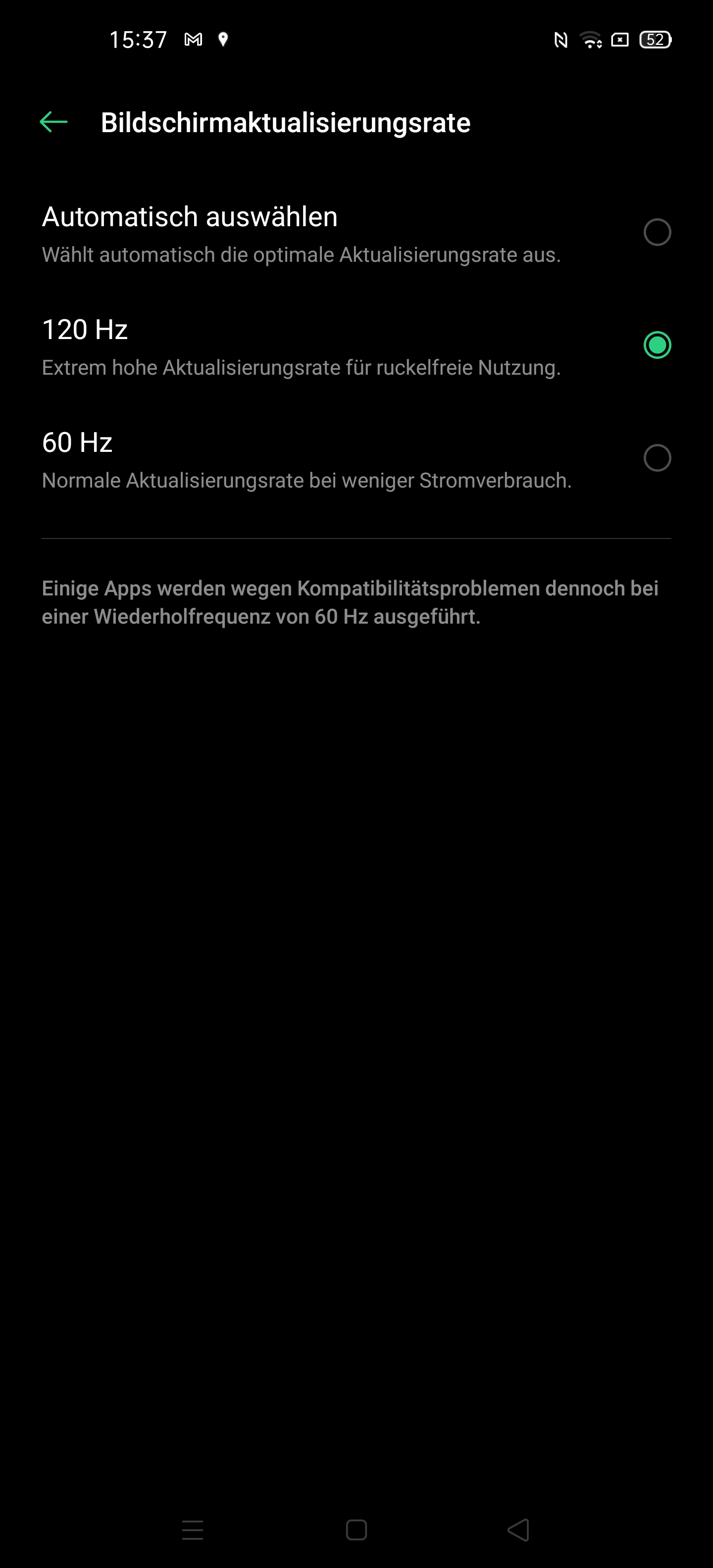Open recent apps from navigation bar
Screen dimensions: 713x1568
tap(193, 1529)
